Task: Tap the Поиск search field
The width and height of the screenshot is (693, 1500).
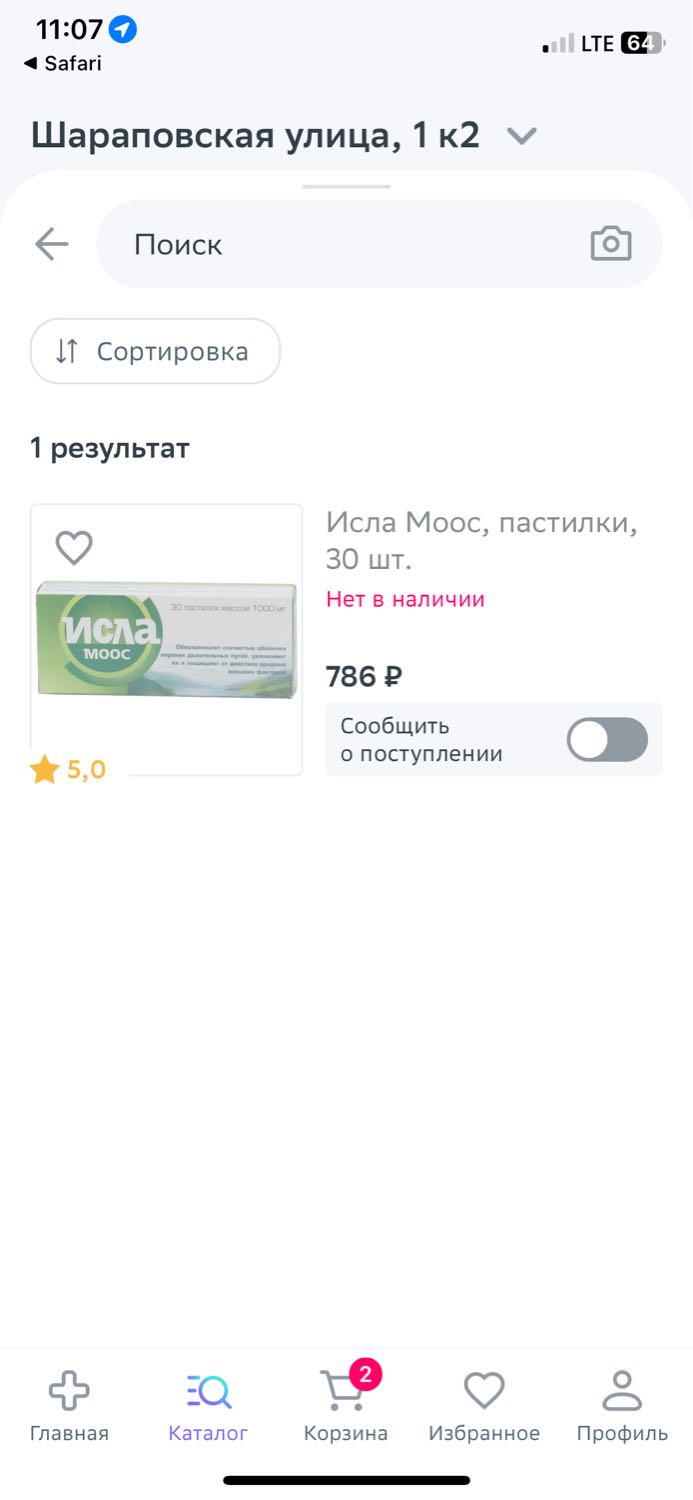Action: (x=379, y=244)
